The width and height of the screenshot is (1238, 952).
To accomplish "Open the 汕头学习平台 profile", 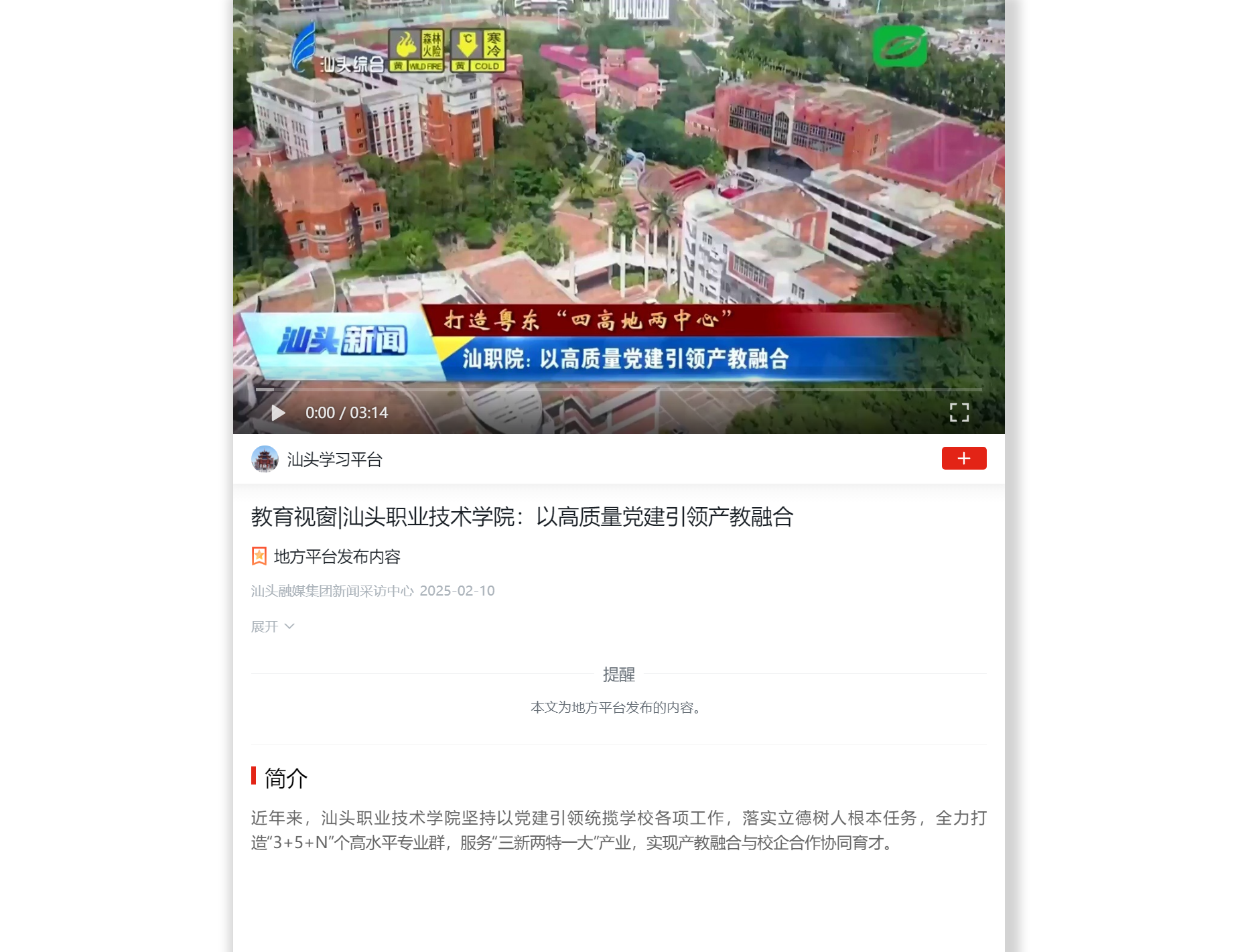I will 334,460.
